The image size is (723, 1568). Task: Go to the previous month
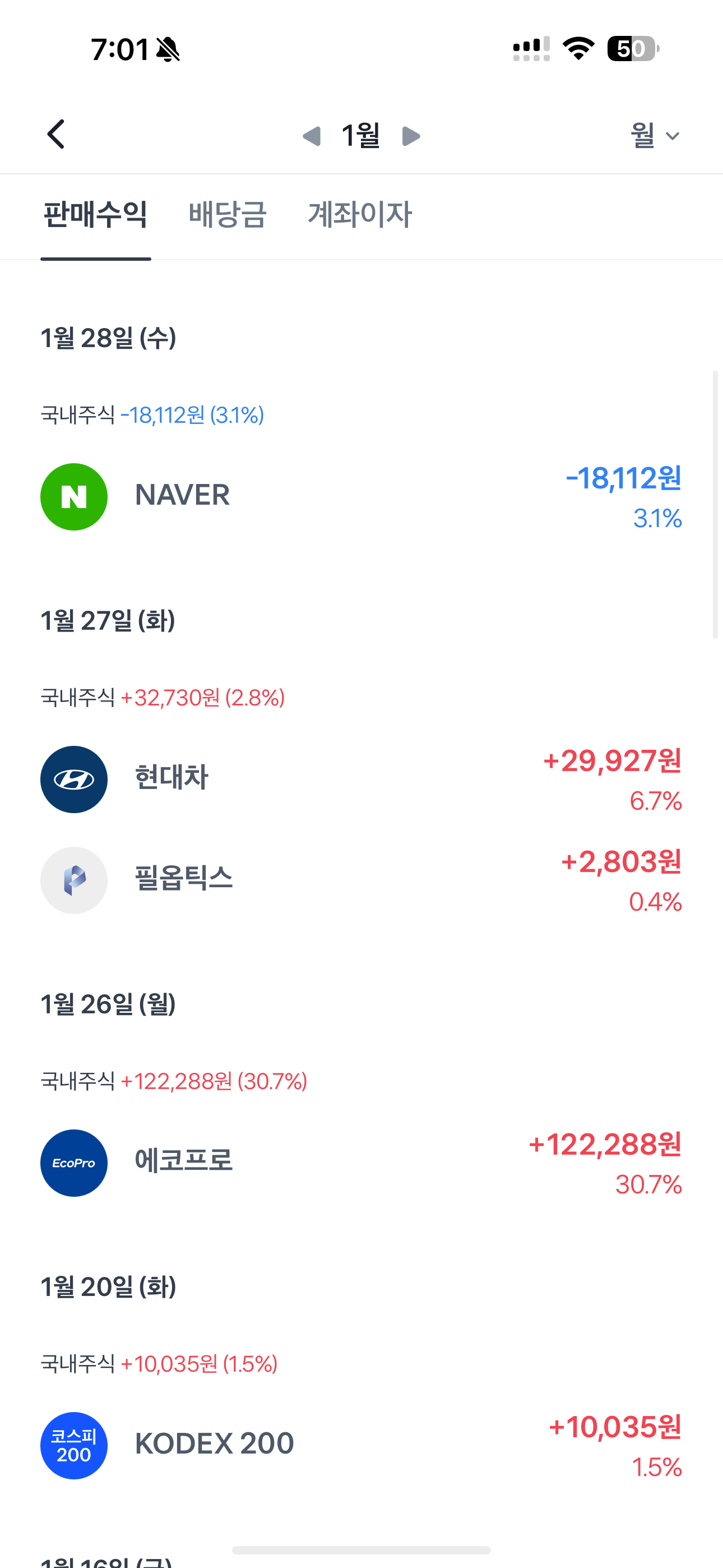312,136
